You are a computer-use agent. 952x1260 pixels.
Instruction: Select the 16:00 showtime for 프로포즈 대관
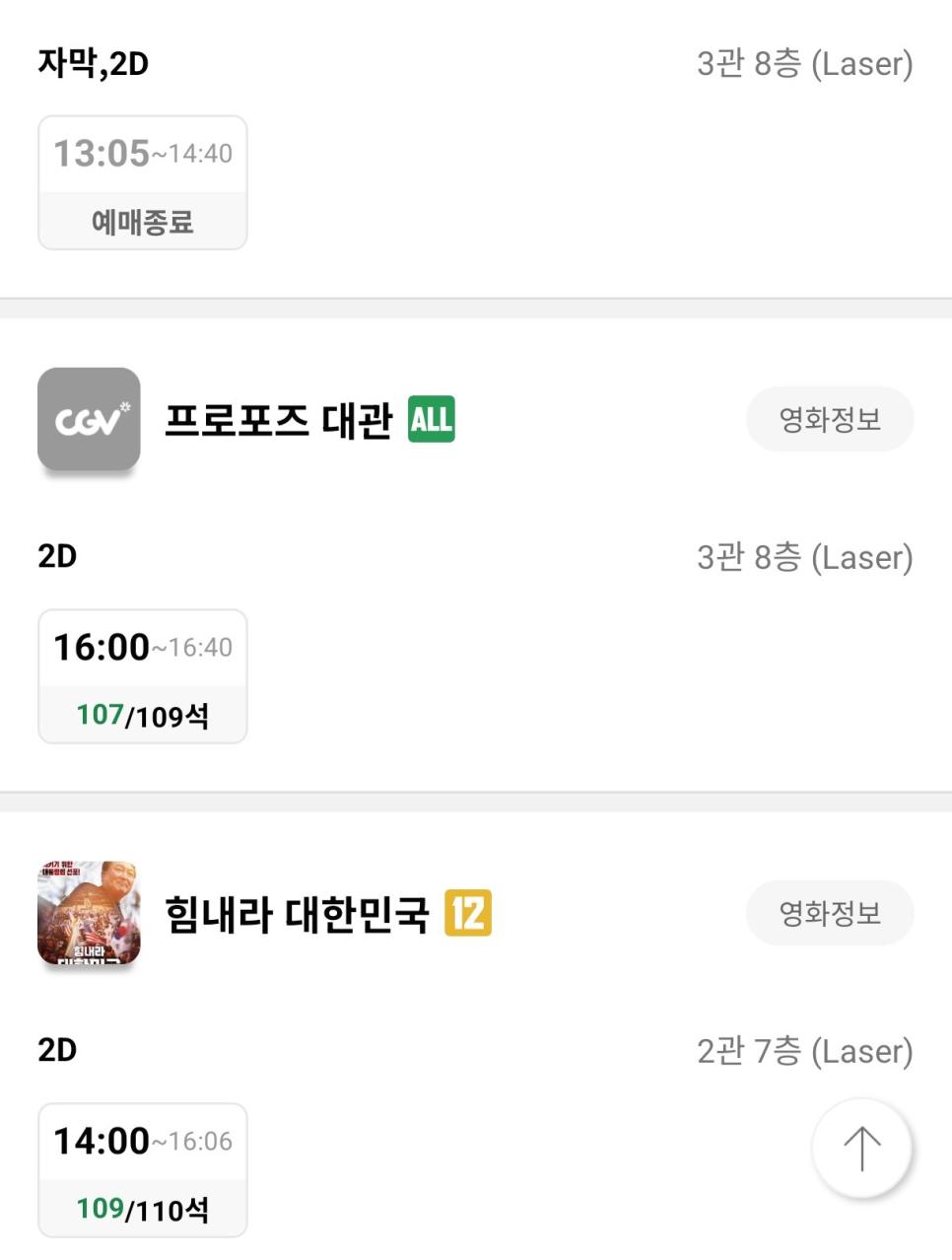click(142, 676)
